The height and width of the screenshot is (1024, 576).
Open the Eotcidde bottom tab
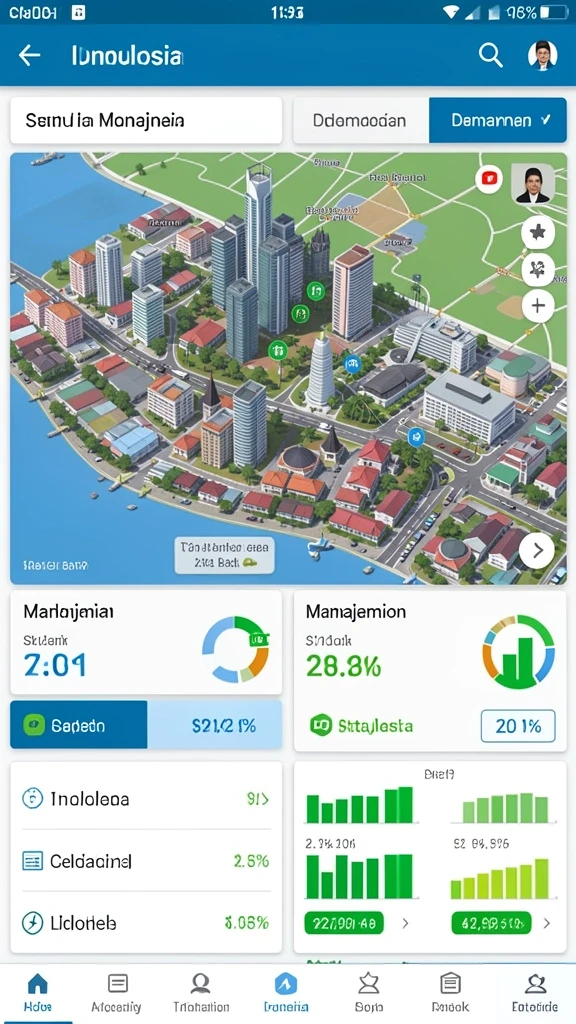coord(535,993)
